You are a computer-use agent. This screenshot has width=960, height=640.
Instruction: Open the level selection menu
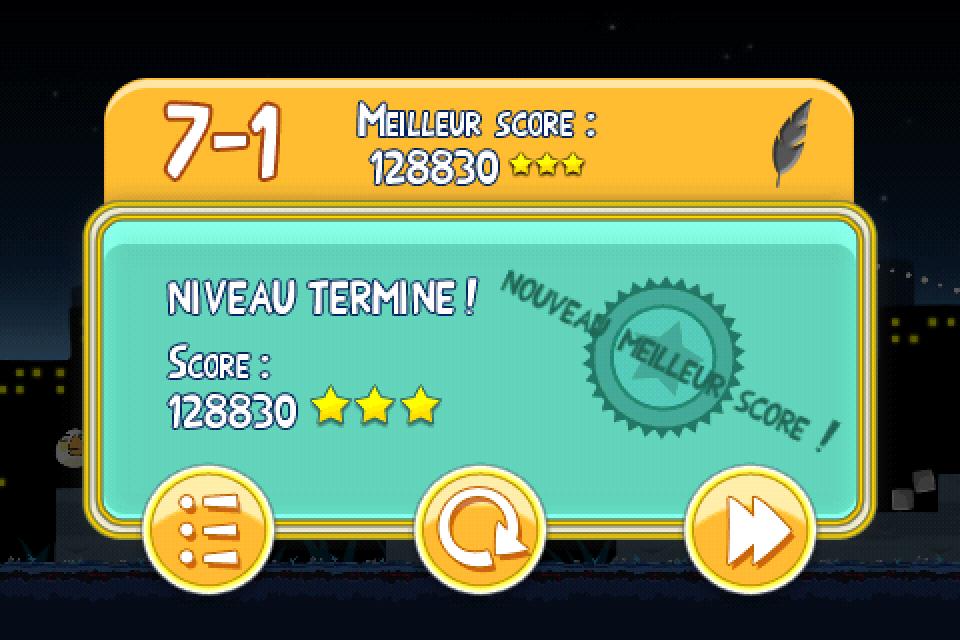click(207, 530)
